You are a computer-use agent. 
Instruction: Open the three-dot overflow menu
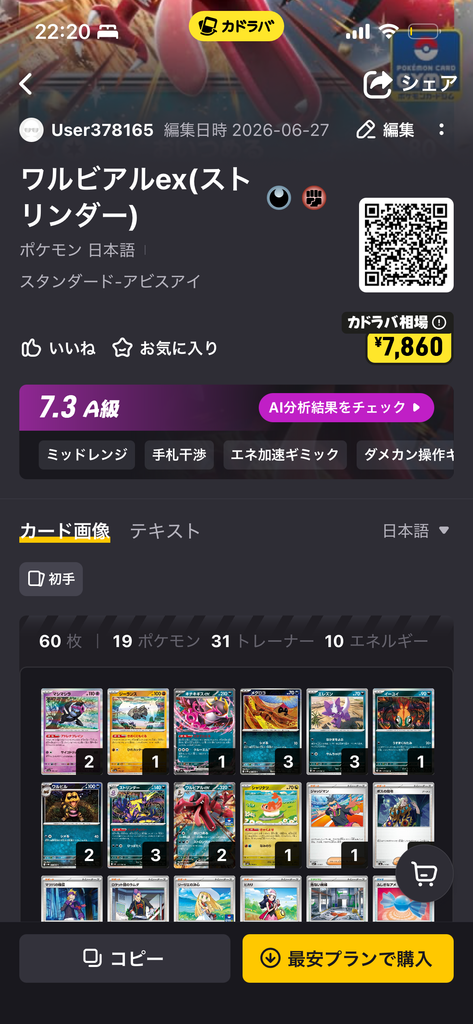(442, 129)
